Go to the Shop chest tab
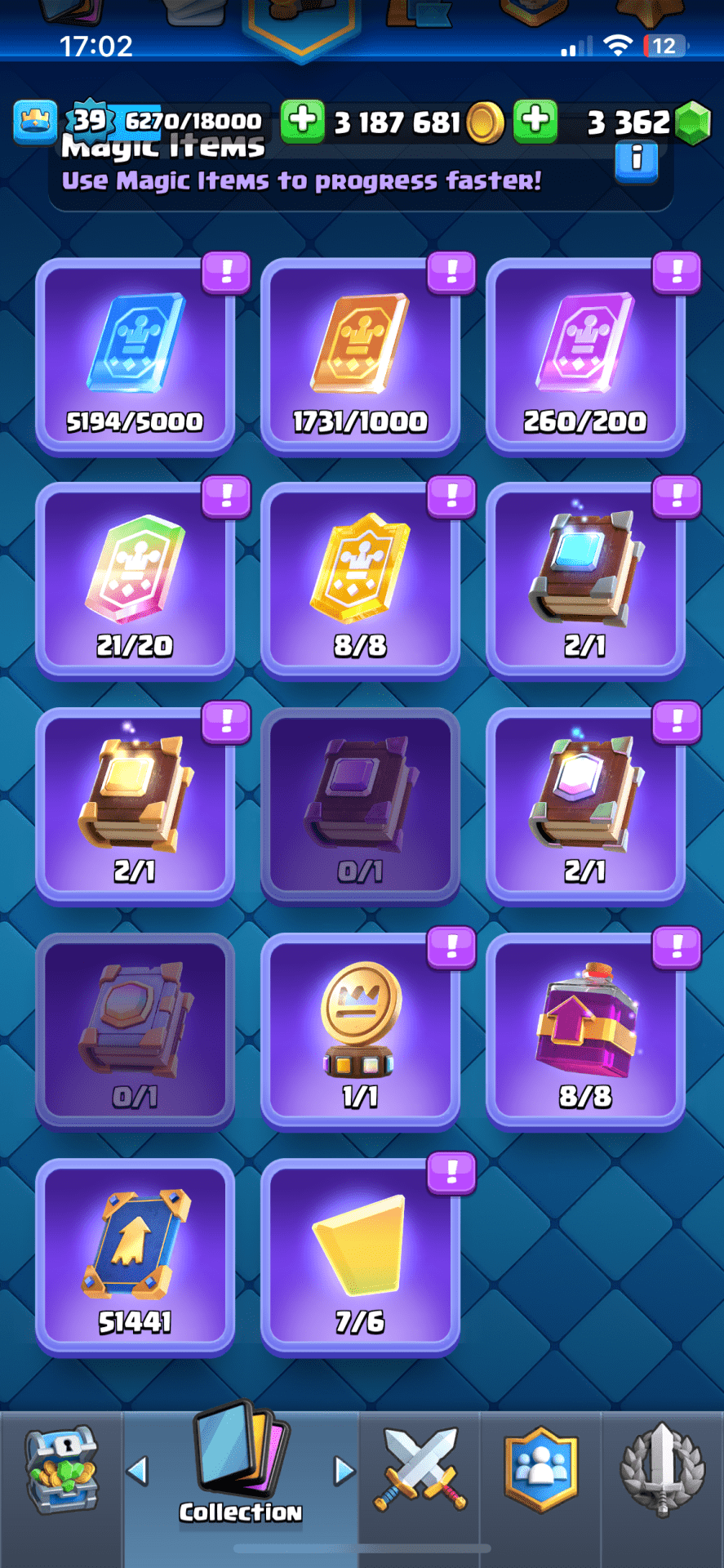The image size is (724, 1568). coord(61,1470)
